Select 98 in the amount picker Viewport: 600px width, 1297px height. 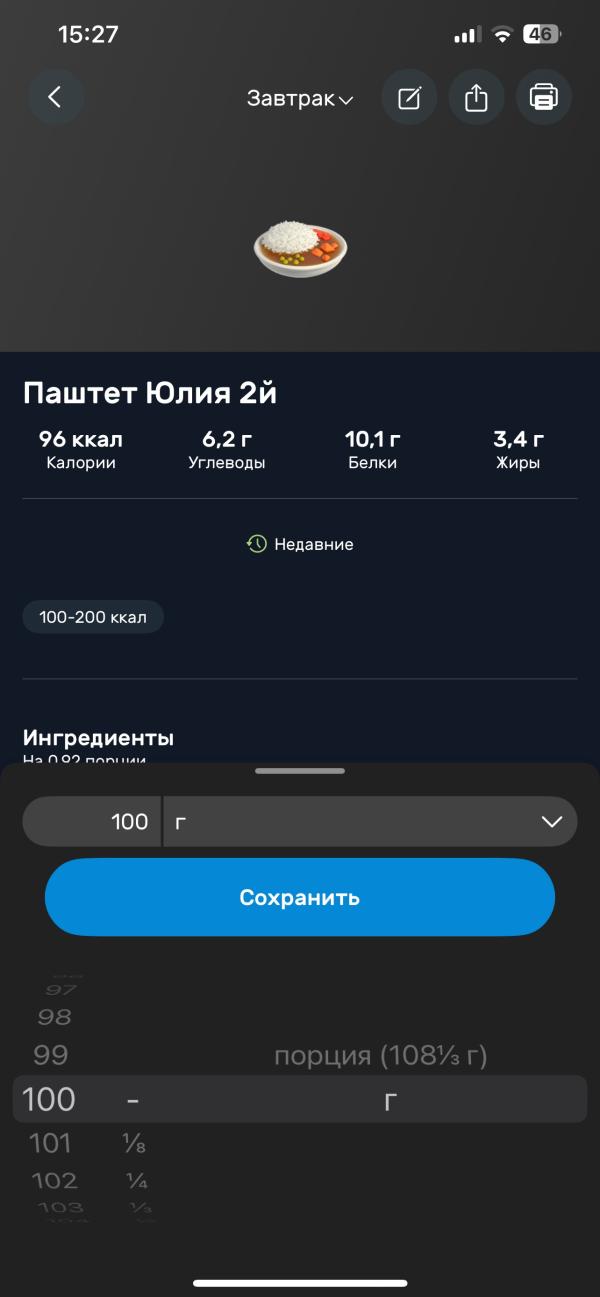54,1017
